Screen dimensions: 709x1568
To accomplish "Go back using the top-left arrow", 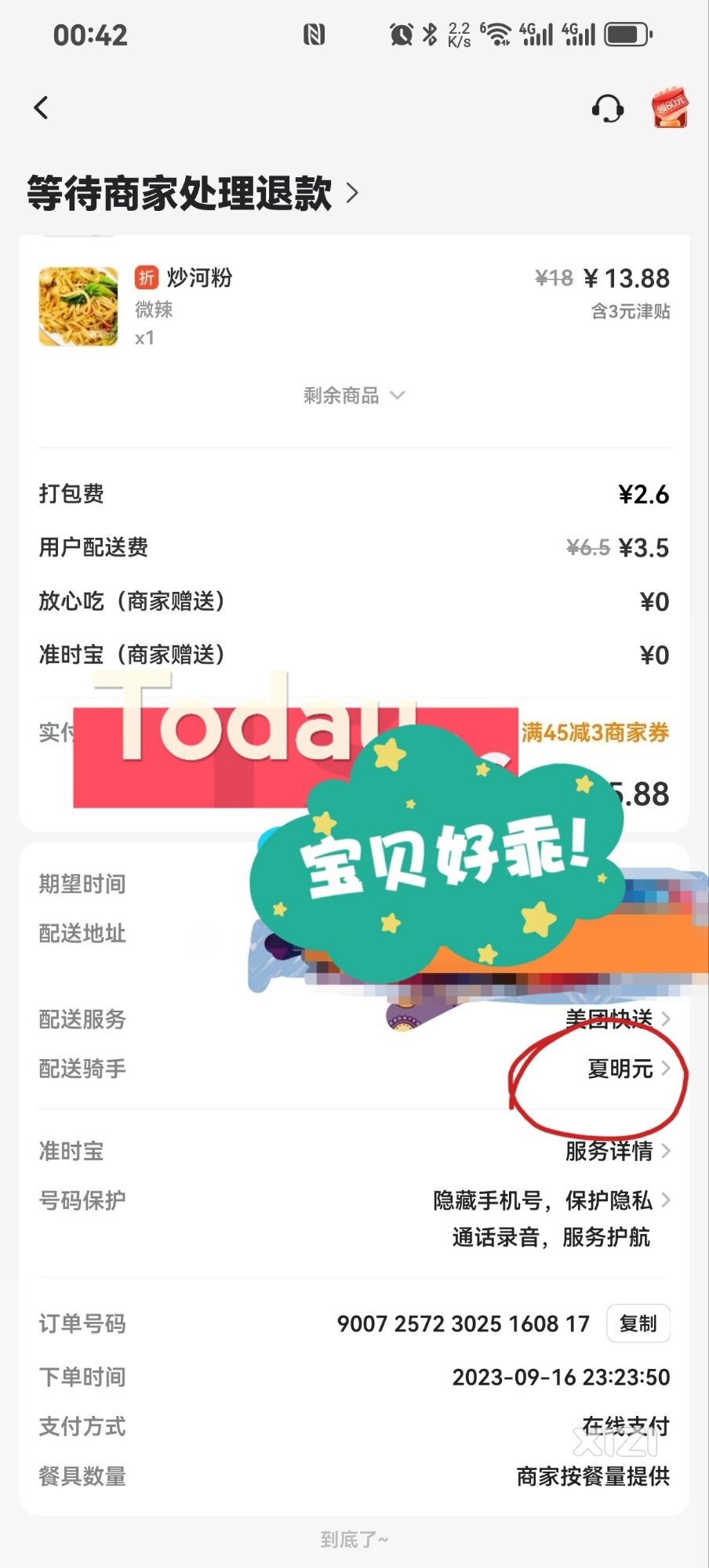I will pyautogui.click(x=42, y=107).
